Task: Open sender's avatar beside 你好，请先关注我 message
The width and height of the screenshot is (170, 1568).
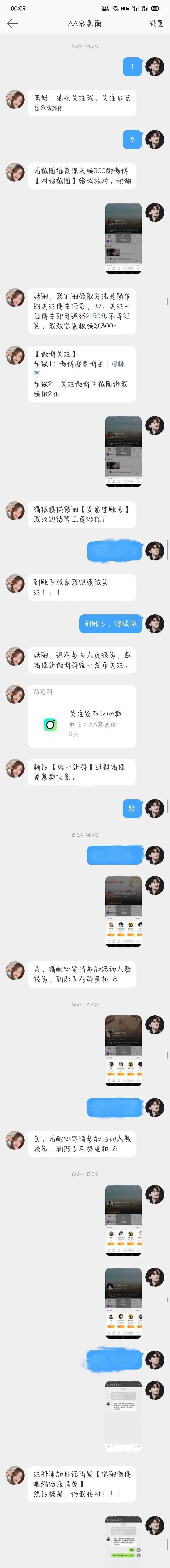Action: click(15, 99)
